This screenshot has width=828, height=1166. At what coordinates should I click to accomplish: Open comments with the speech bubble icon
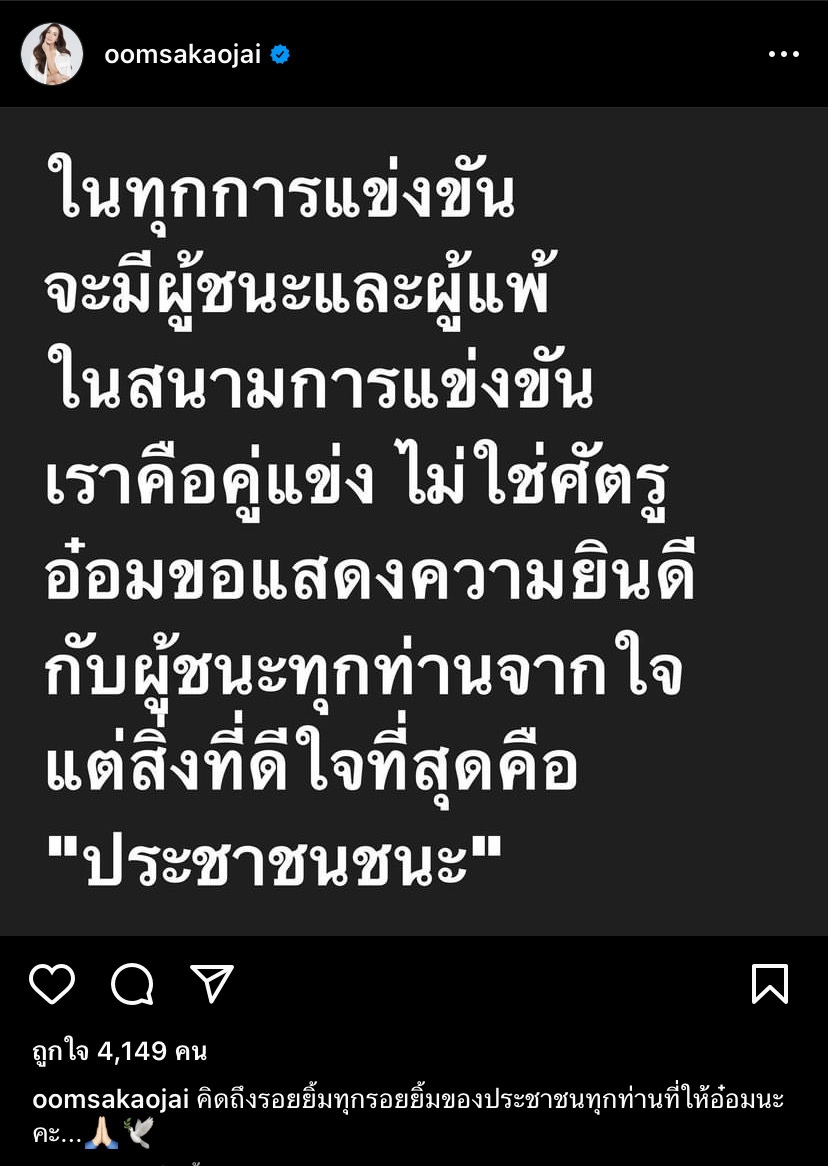132,984
